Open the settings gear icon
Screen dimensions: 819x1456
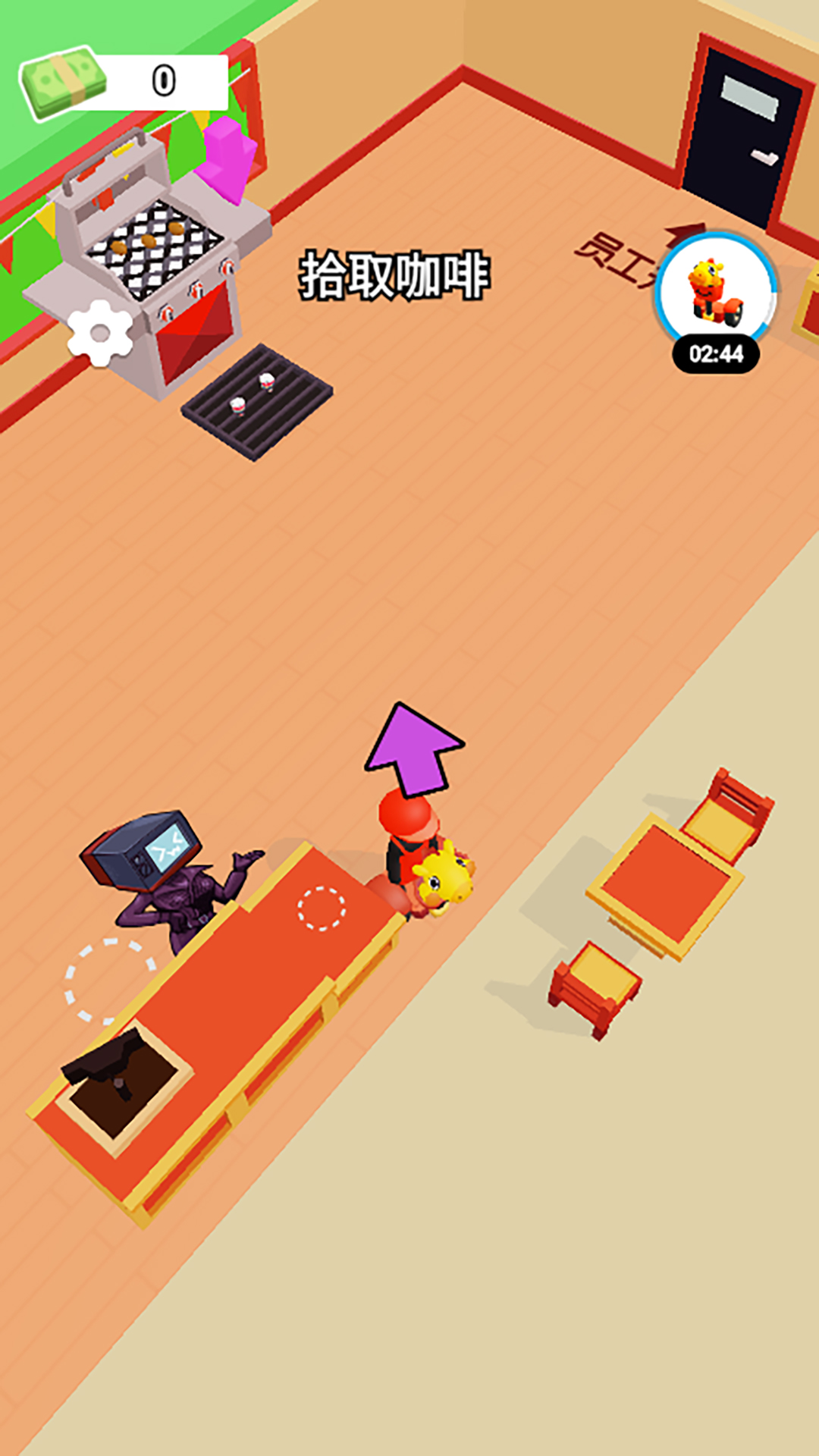(100, 334)
